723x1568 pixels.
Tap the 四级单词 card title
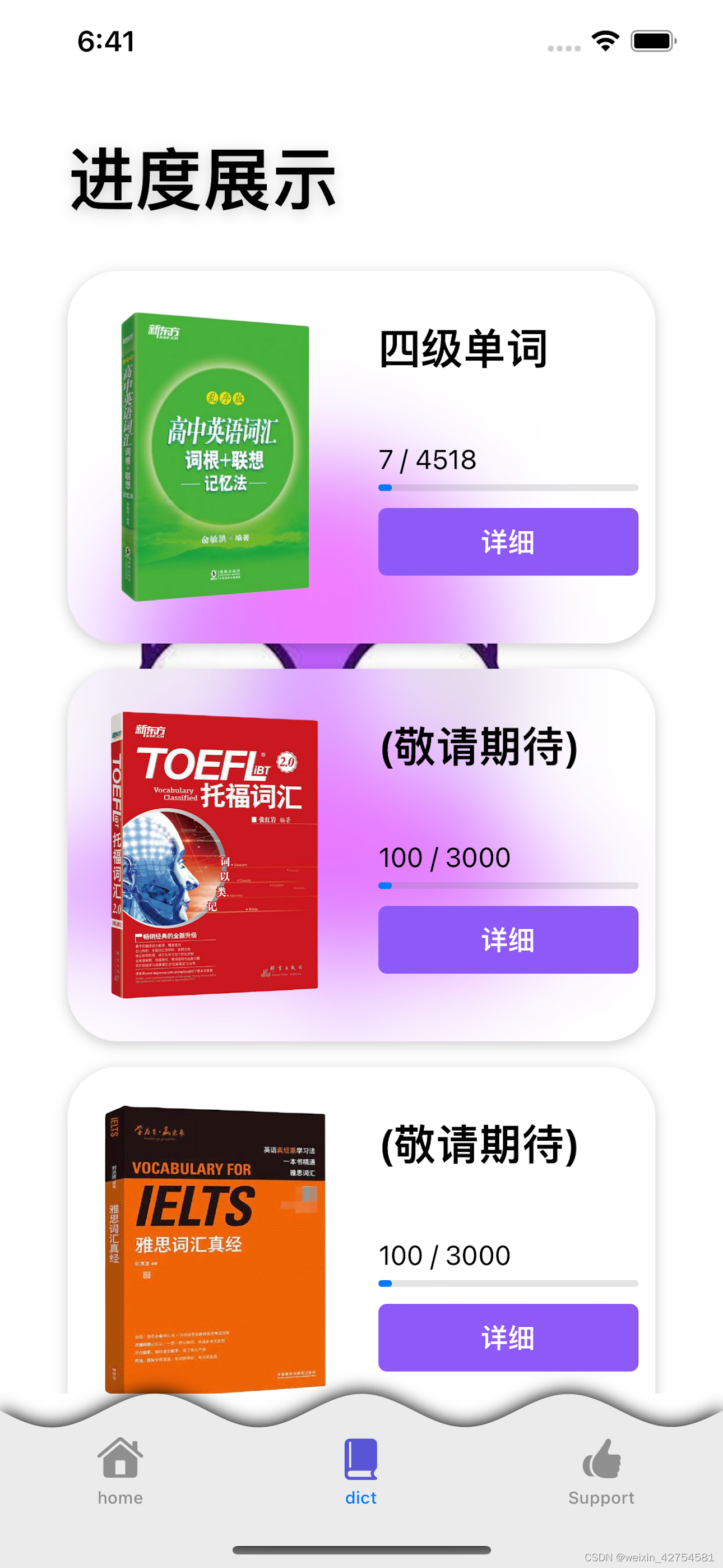462,348
